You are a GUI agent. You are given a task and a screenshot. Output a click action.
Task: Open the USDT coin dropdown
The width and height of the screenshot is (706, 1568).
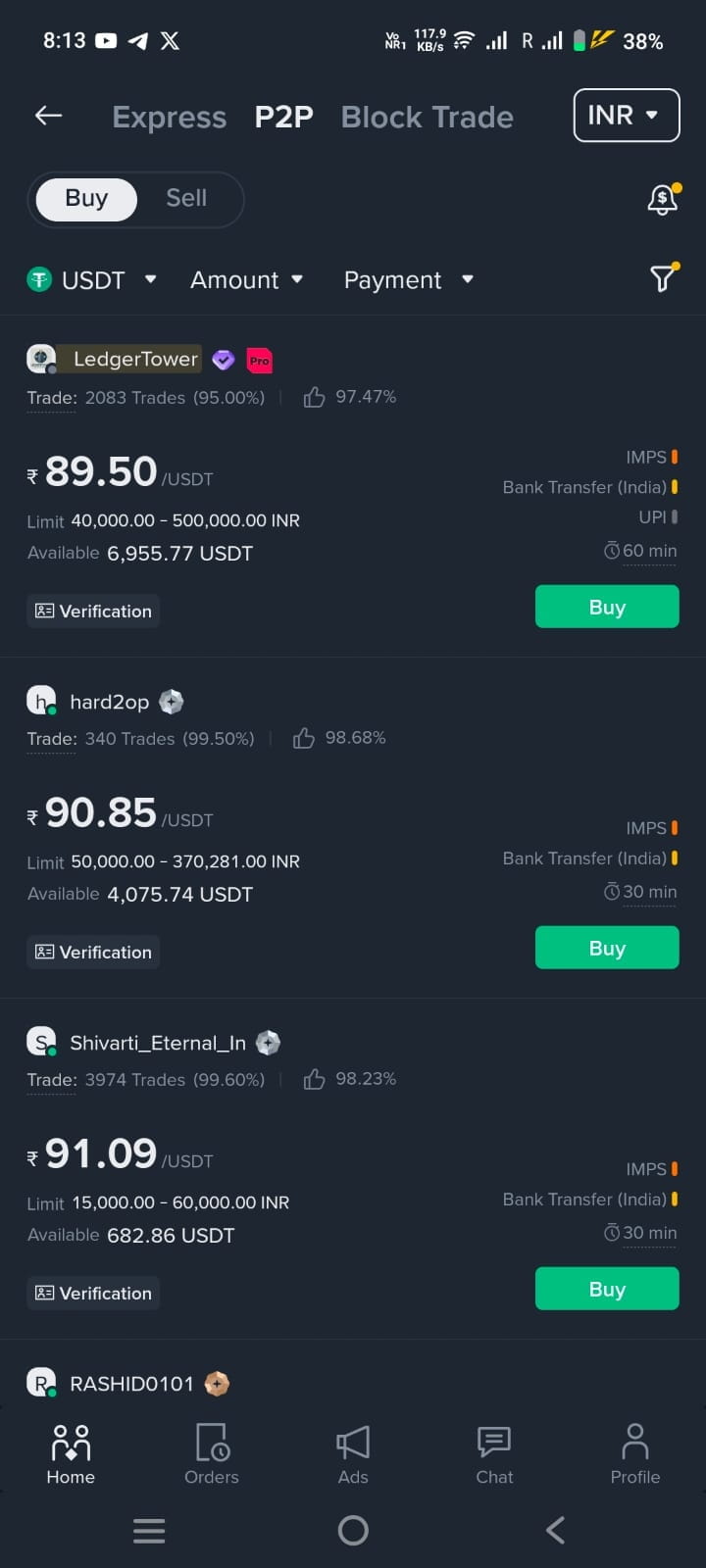point(92,280)
